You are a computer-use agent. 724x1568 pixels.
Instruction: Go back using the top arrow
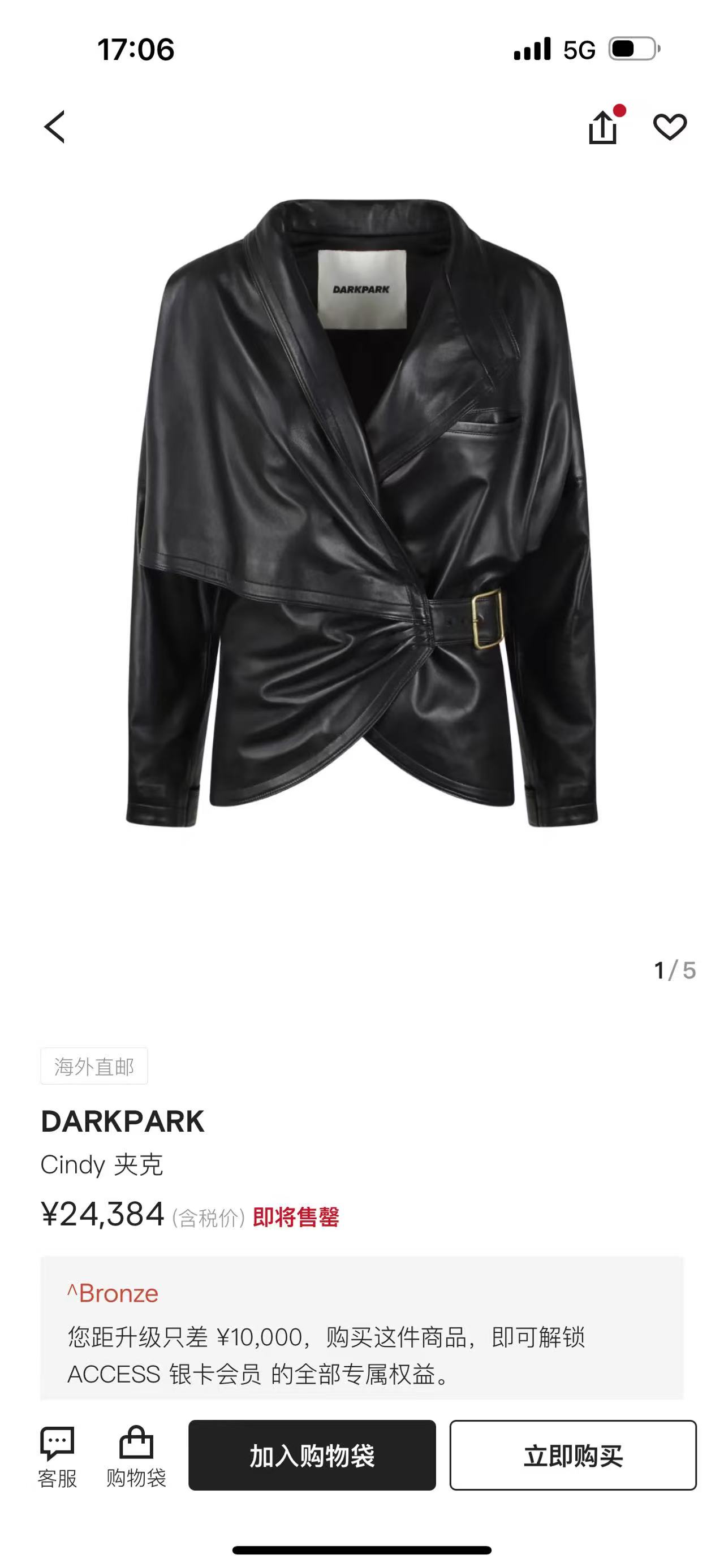[x=54, y=127]
